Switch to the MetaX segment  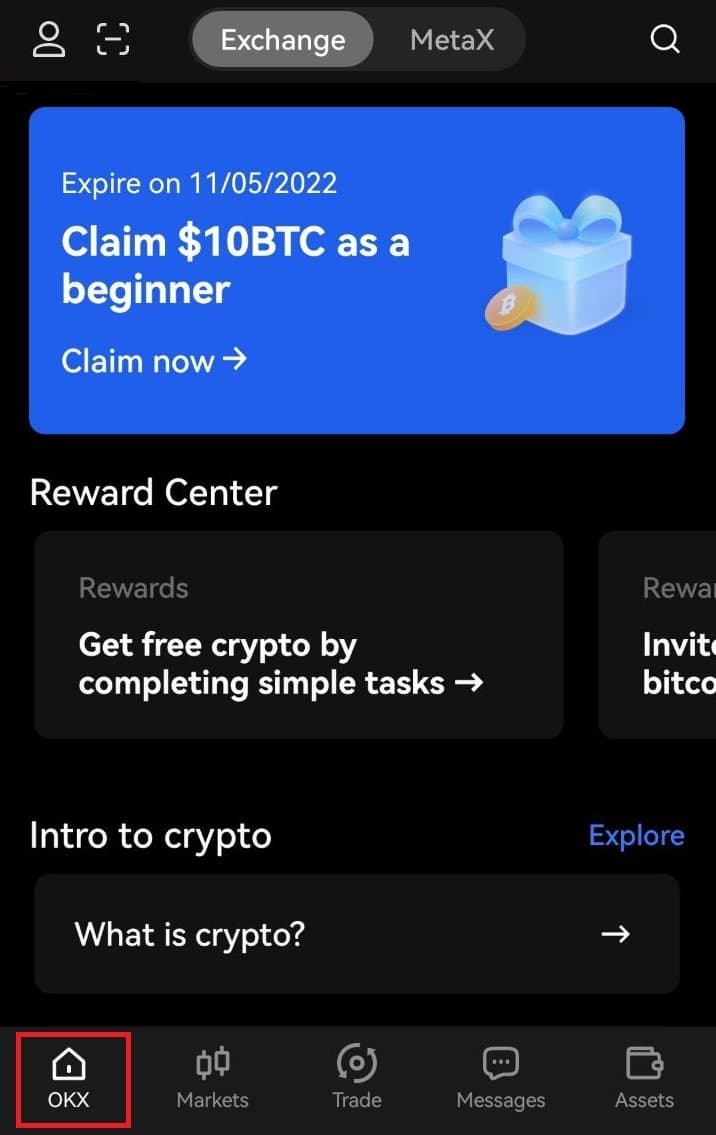pyautogui.click(x=452, y=40)
